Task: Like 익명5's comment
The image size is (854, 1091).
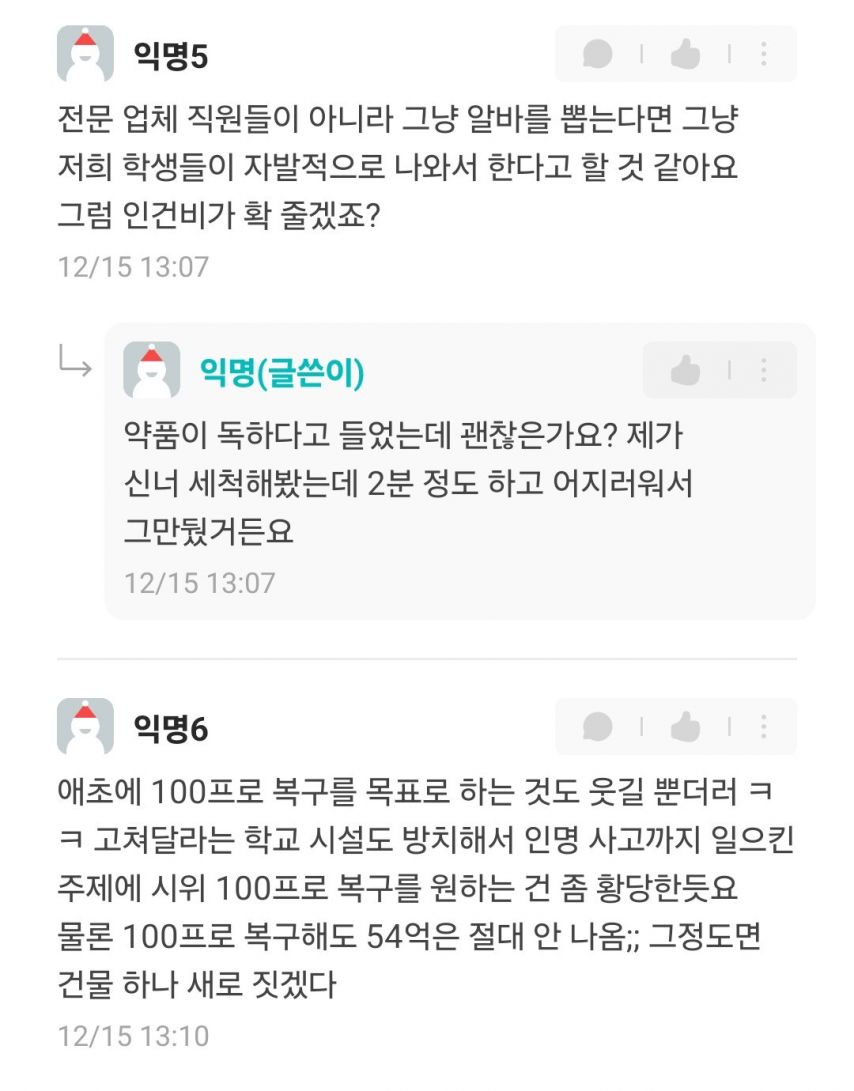Action: point(685,54)
